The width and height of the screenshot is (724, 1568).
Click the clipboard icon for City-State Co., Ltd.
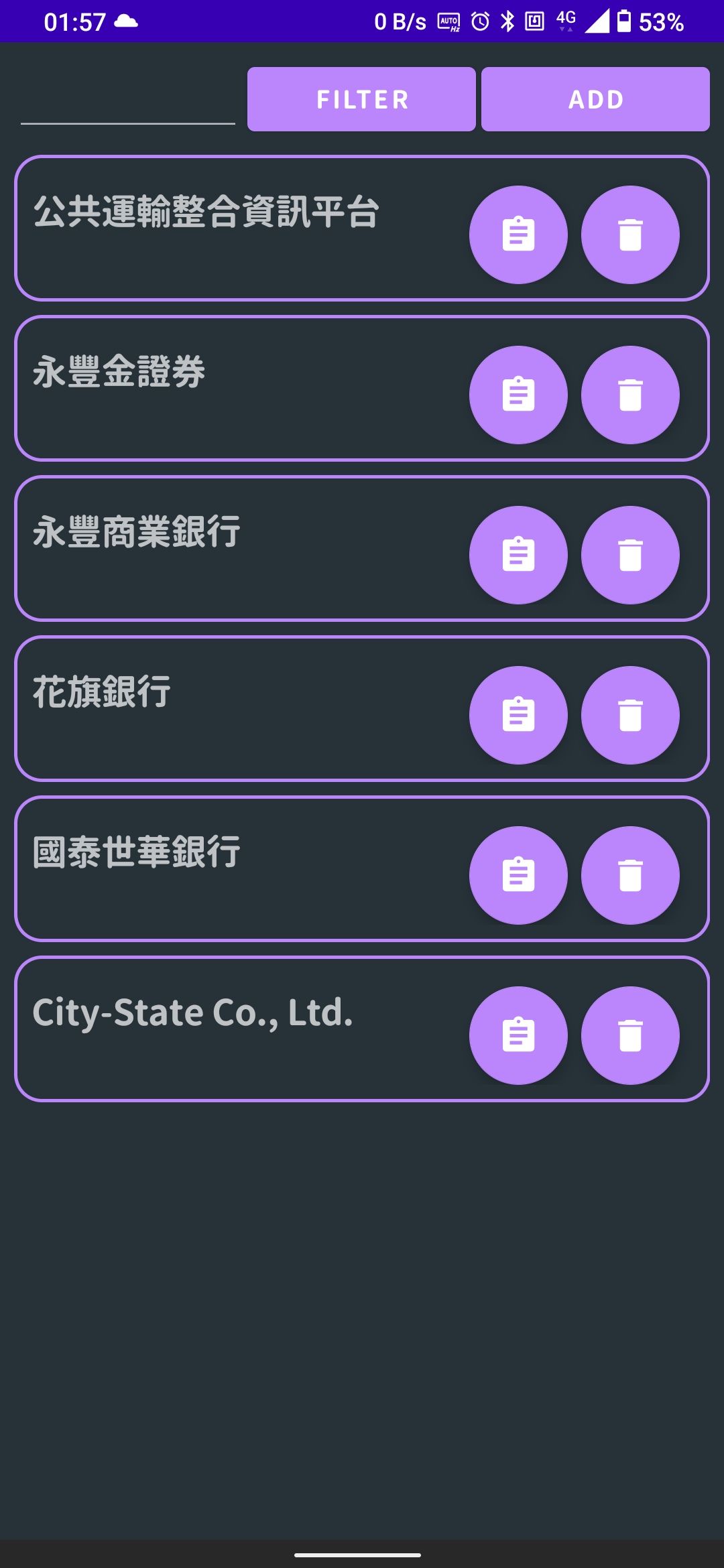tap(520, 1035)
